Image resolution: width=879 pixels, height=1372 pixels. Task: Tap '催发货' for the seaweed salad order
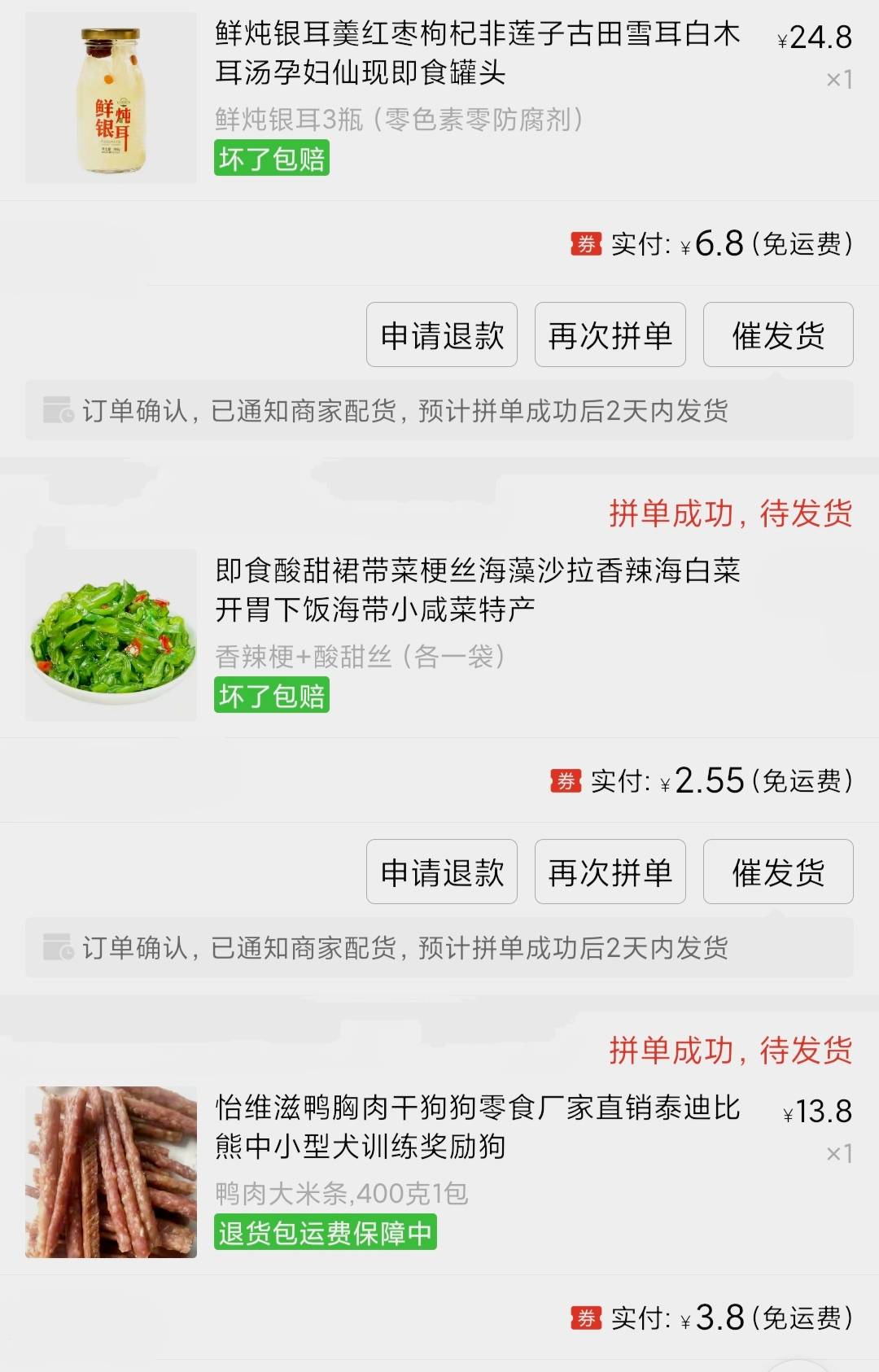tap(776, 872)
